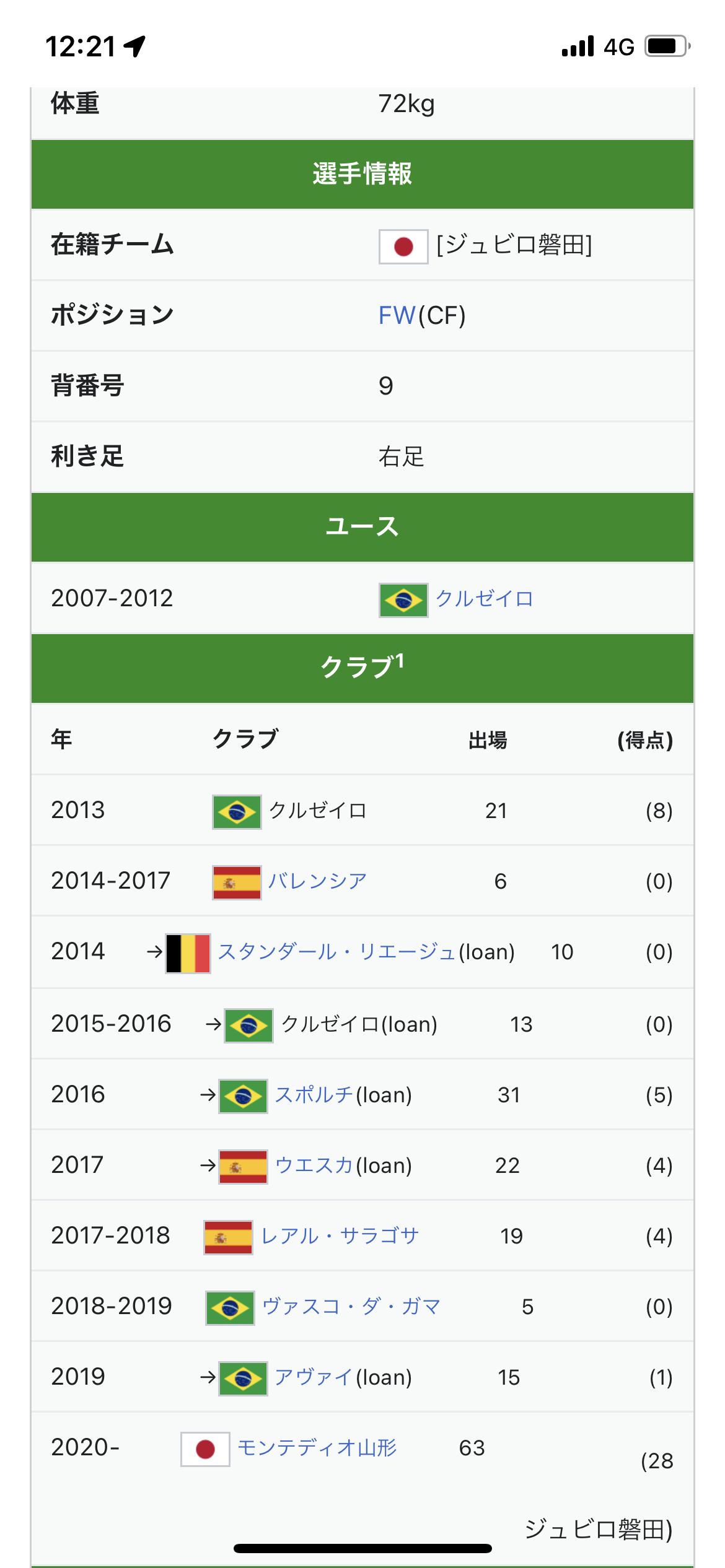Open the モンテディオ山形 link

tap(317, 1448)
